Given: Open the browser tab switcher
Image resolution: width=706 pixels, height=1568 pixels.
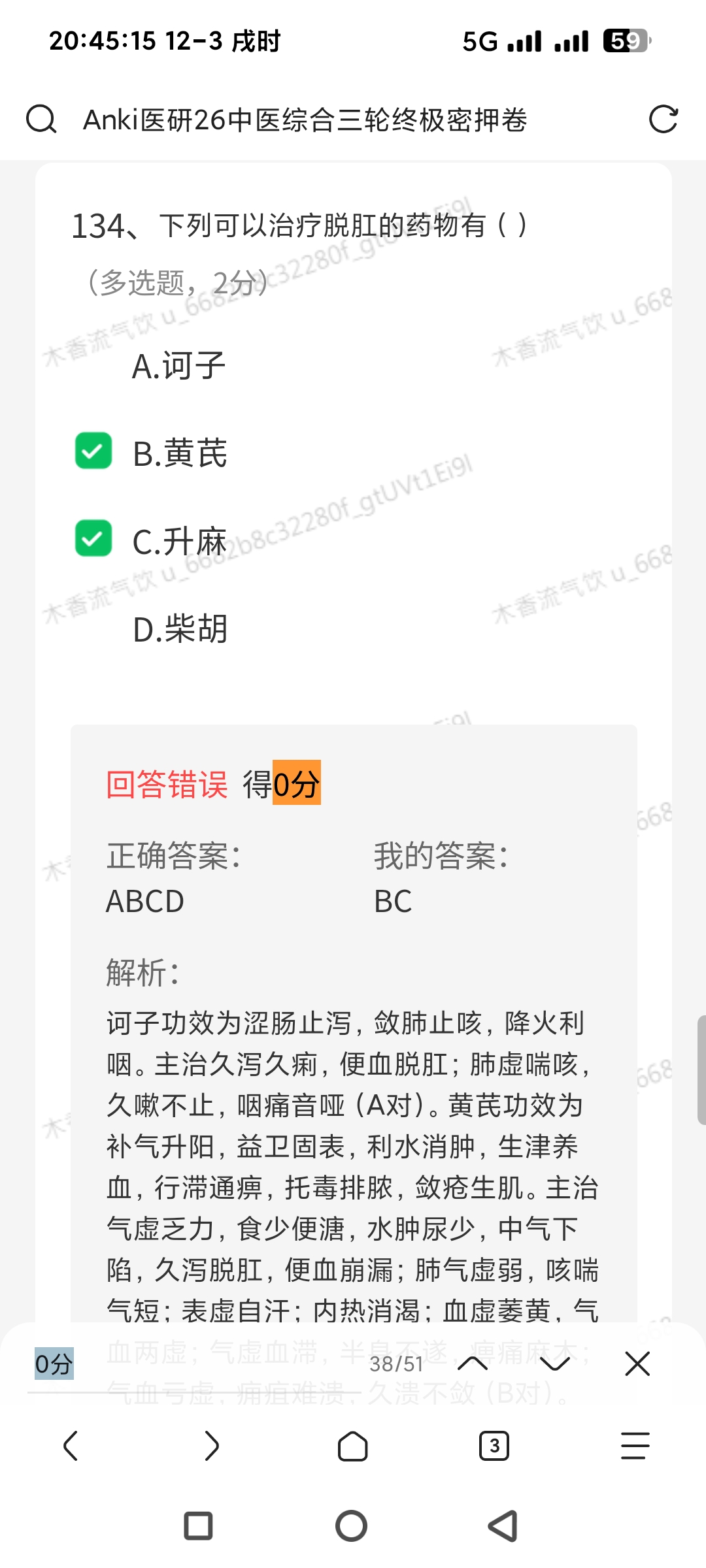Looking at the screenshot, I should coord(494,1446).
